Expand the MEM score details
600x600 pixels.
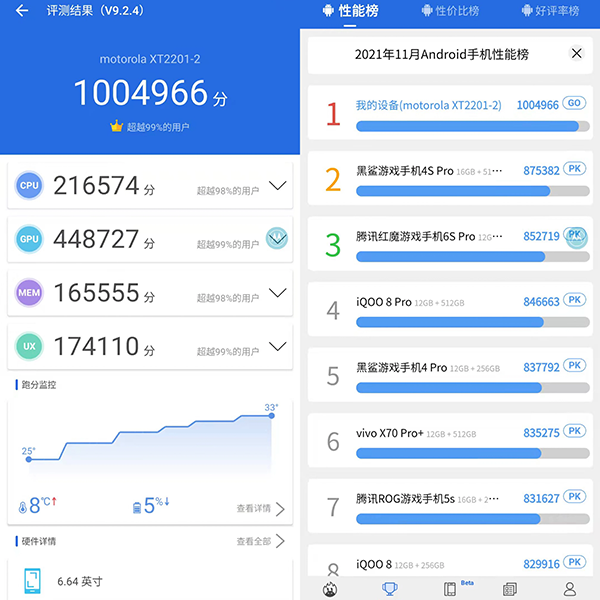tap(278, 293)
